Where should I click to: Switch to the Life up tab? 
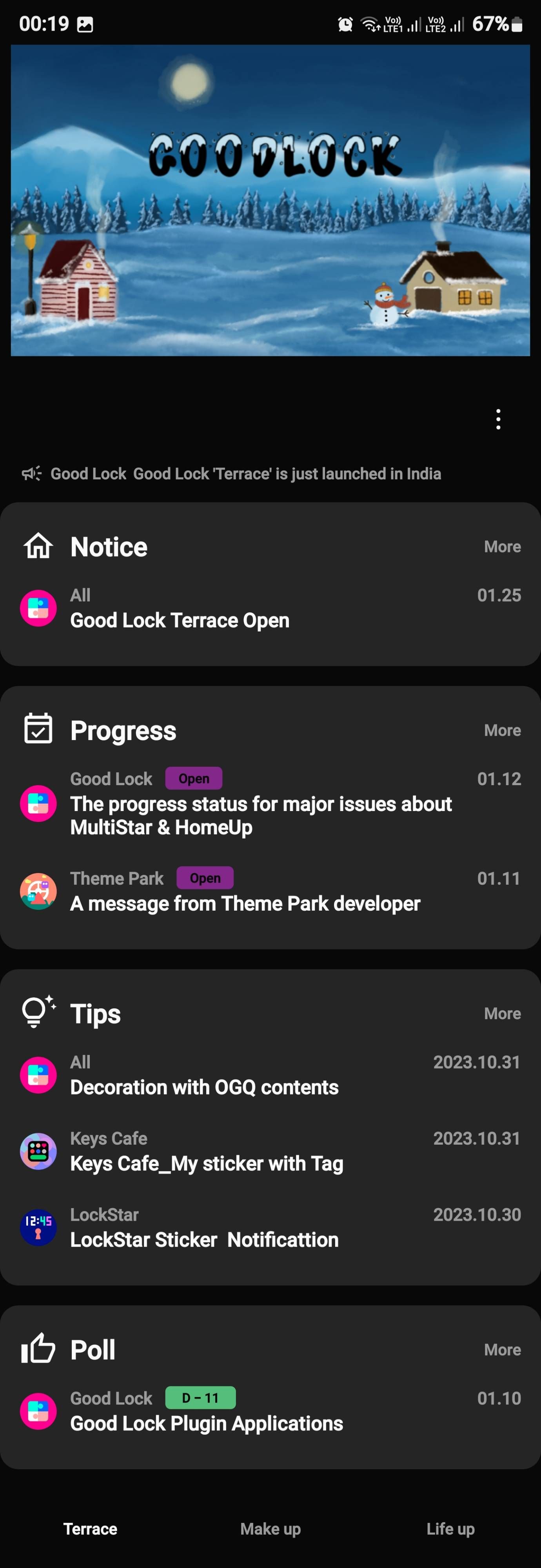450,1528
